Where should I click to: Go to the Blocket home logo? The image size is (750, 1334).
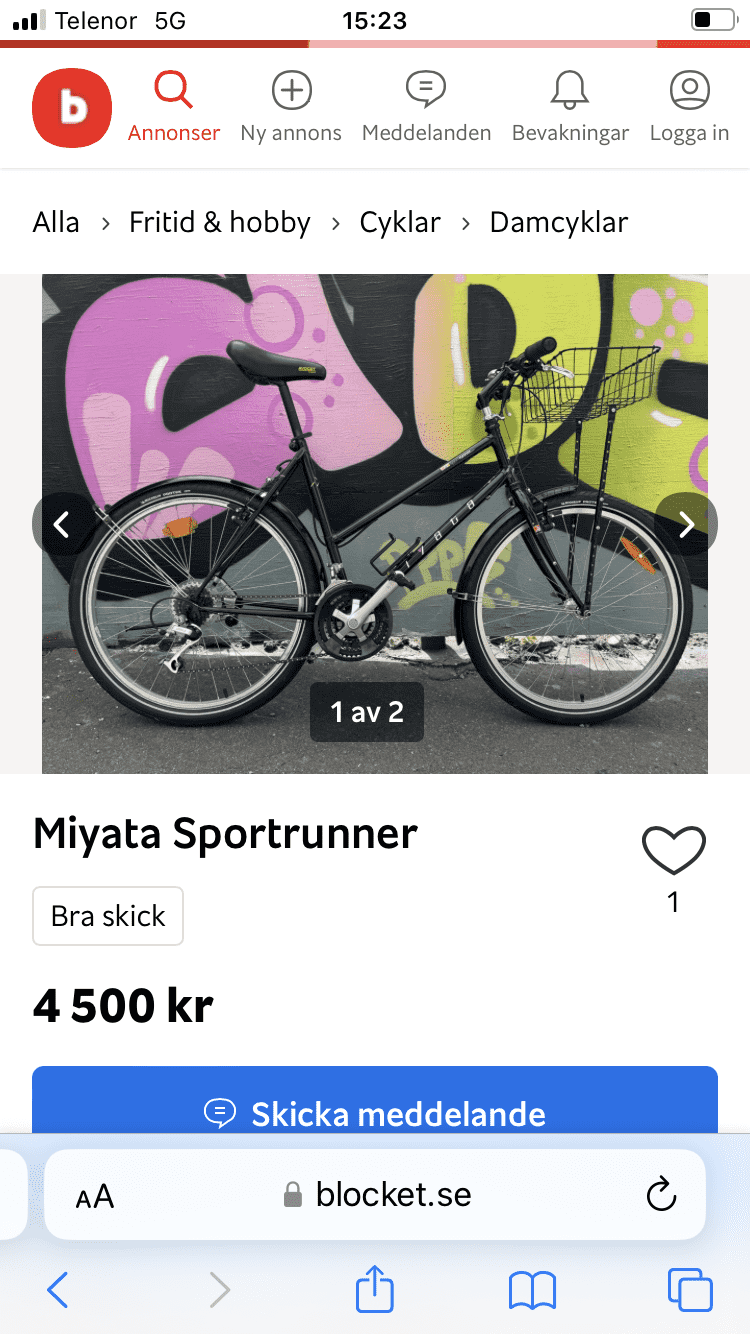coord(72,108)
